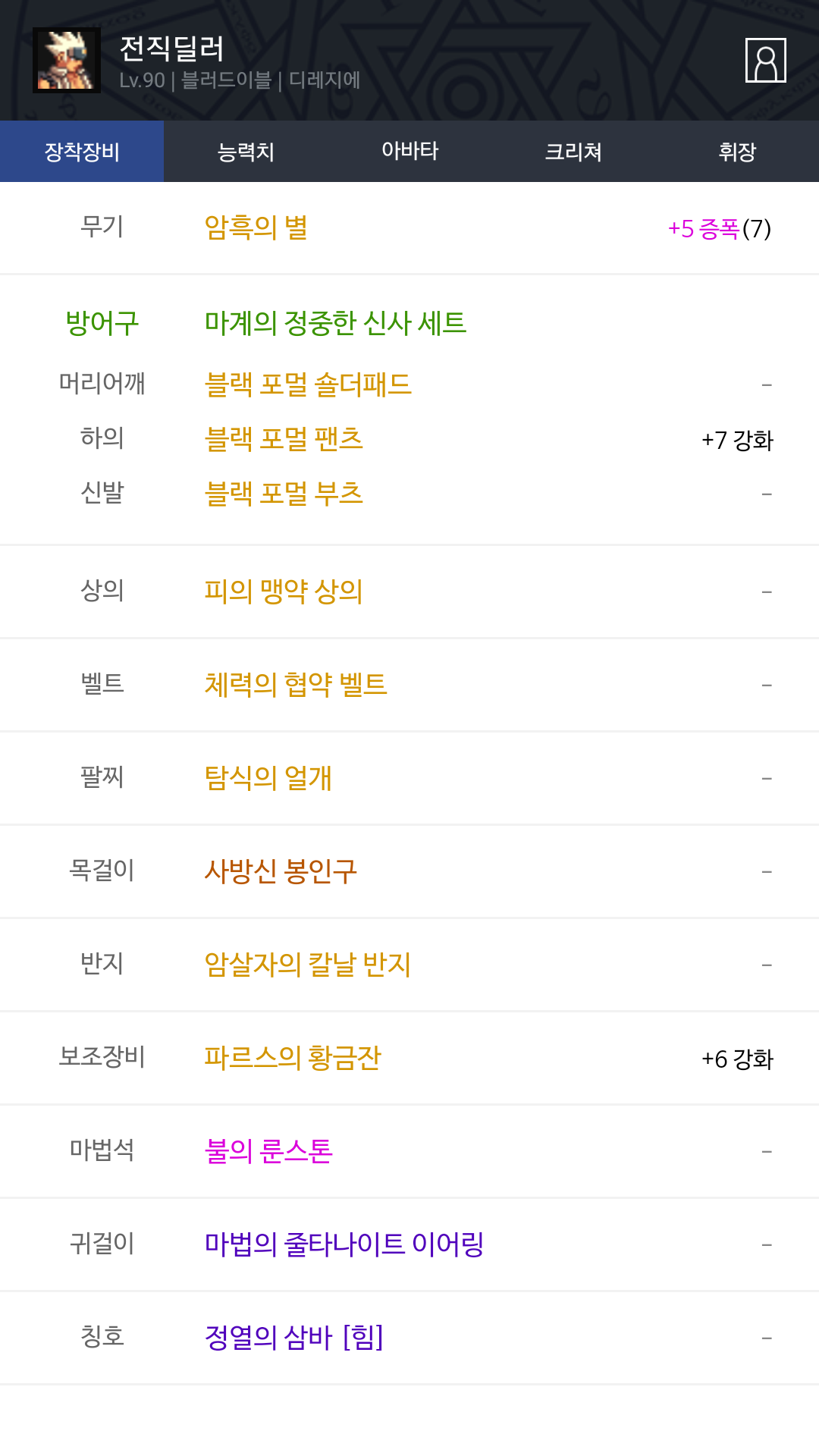Switch to the 크리쳐 tab
The height and width of the screenshot is (1456, 819).
(x=573, y=152)
